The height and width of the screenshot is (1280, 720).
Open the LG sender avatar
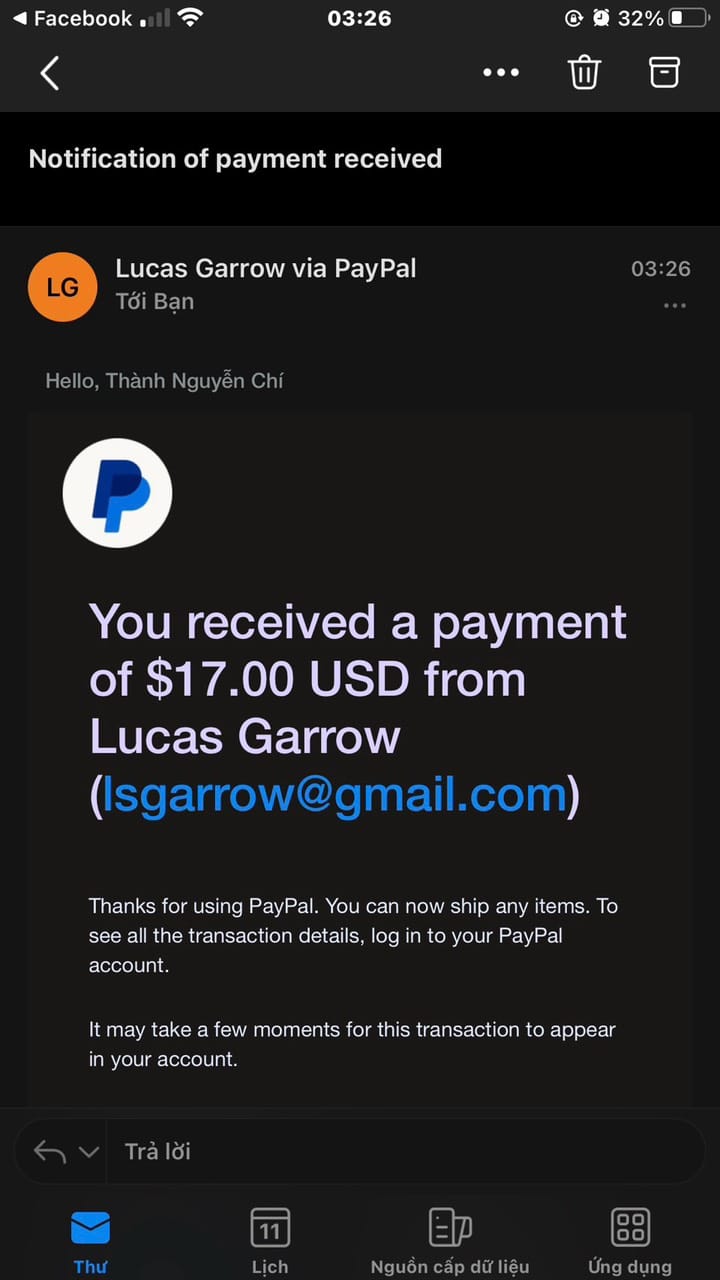coord(62,287)
